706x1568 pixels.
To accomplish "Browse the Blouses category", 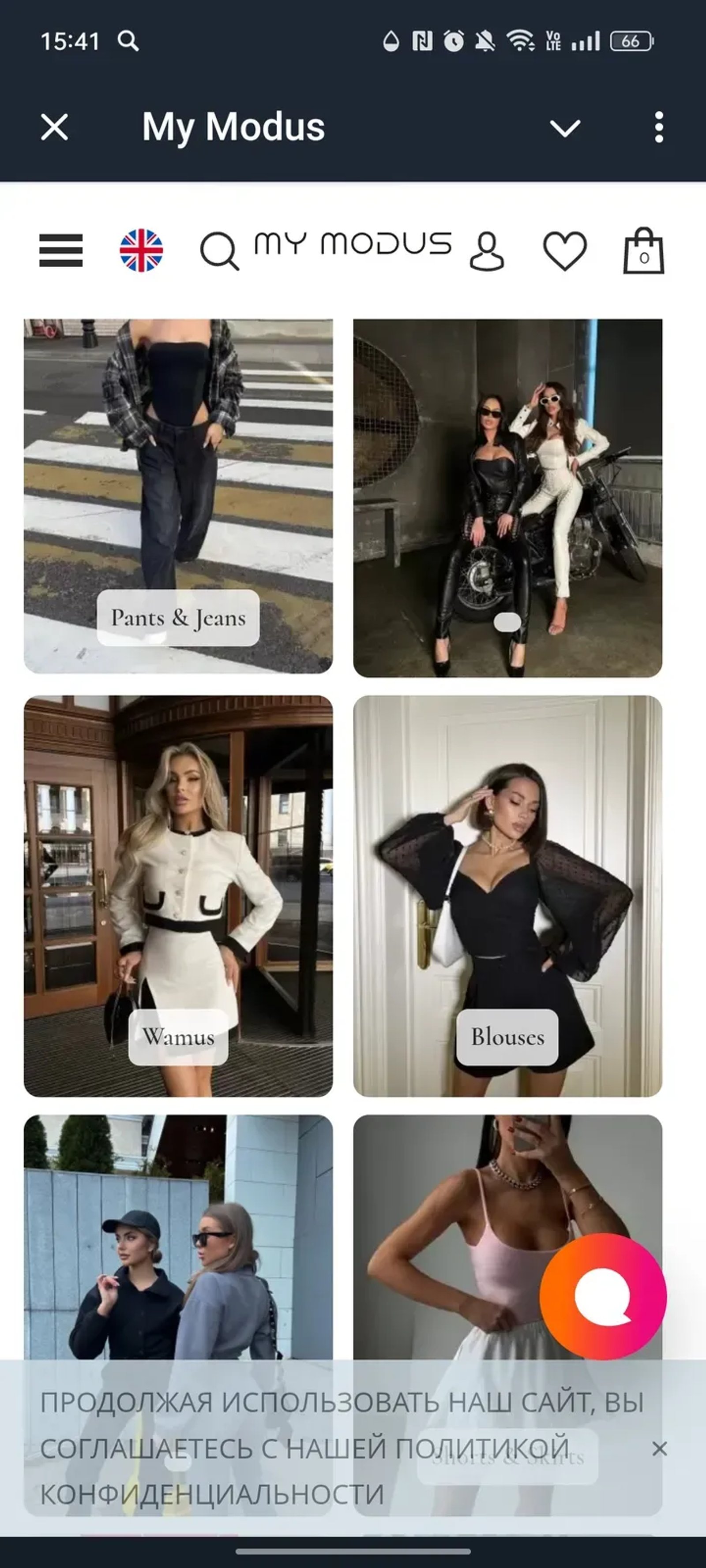I will 507,1036.
